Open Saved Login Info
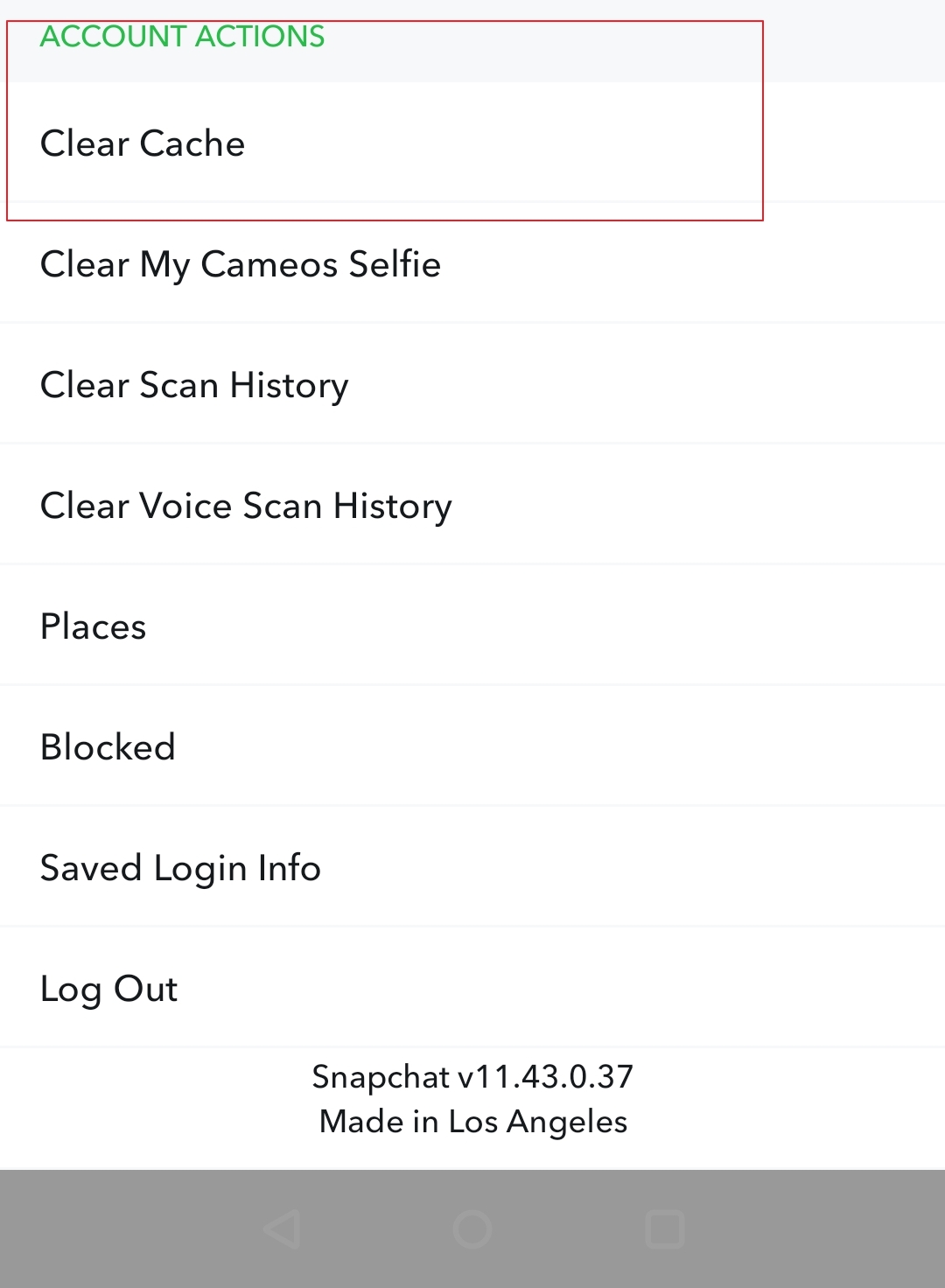This screenshot has width=945, height=1288. click(180, 868)
